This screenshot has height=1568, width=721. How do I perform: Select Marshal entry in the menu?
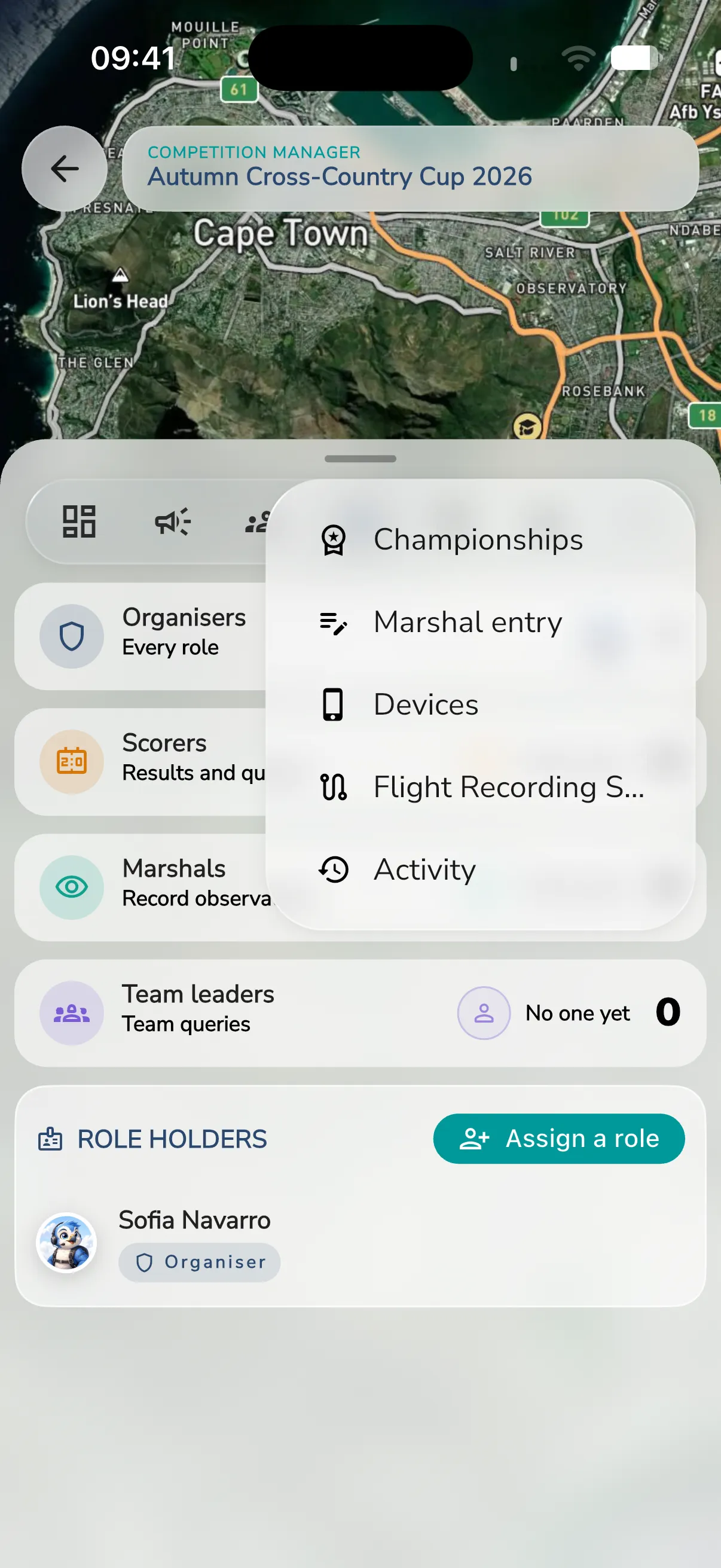[481, 622]
